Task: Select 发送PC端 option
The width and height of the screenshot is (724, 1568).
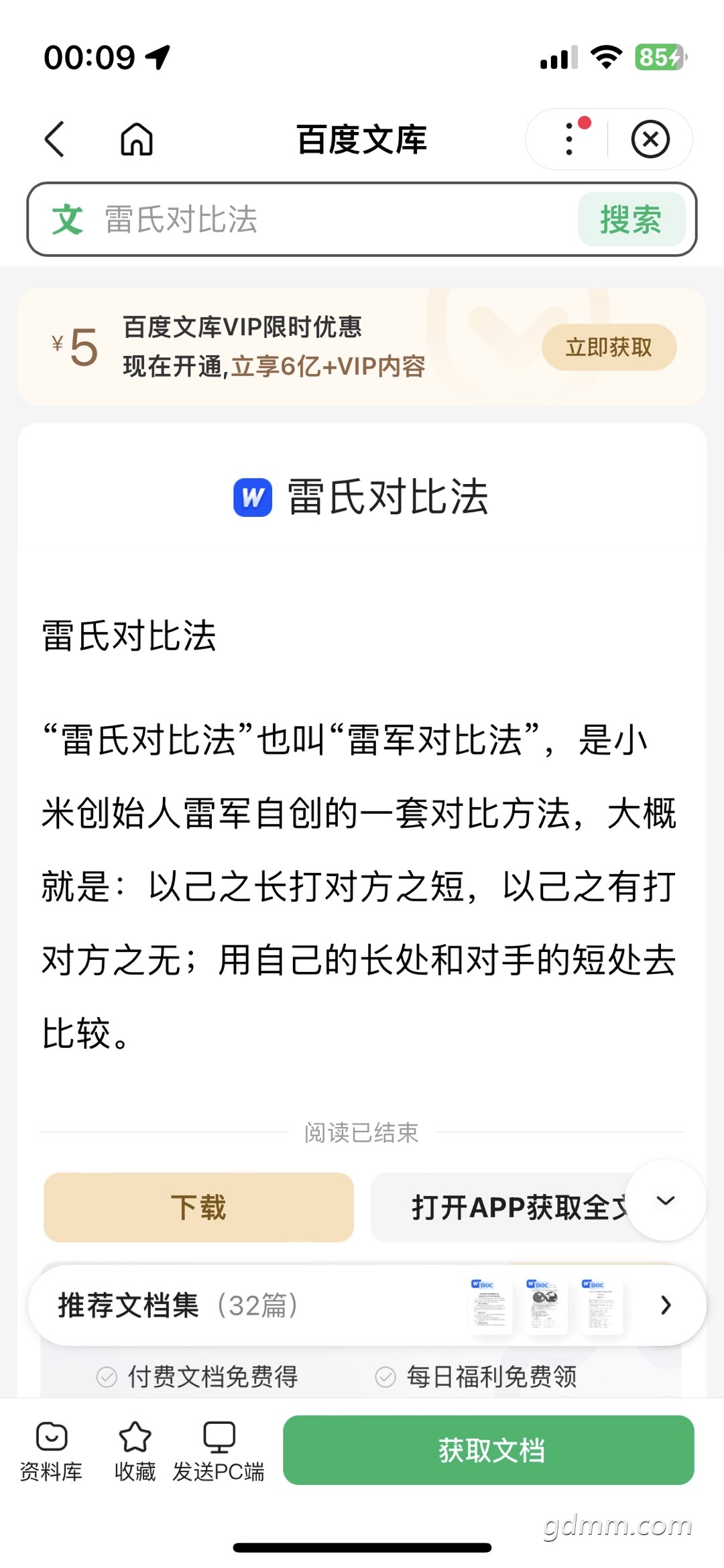Action: point(219,1451)
